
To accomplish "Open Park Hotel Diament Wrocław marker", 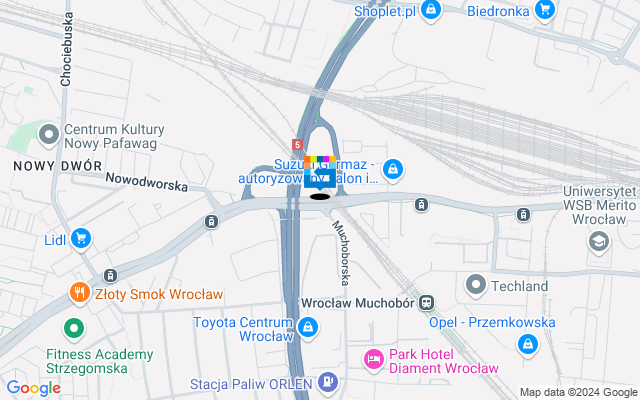I will pyautogui.click(x=373, y=358).
